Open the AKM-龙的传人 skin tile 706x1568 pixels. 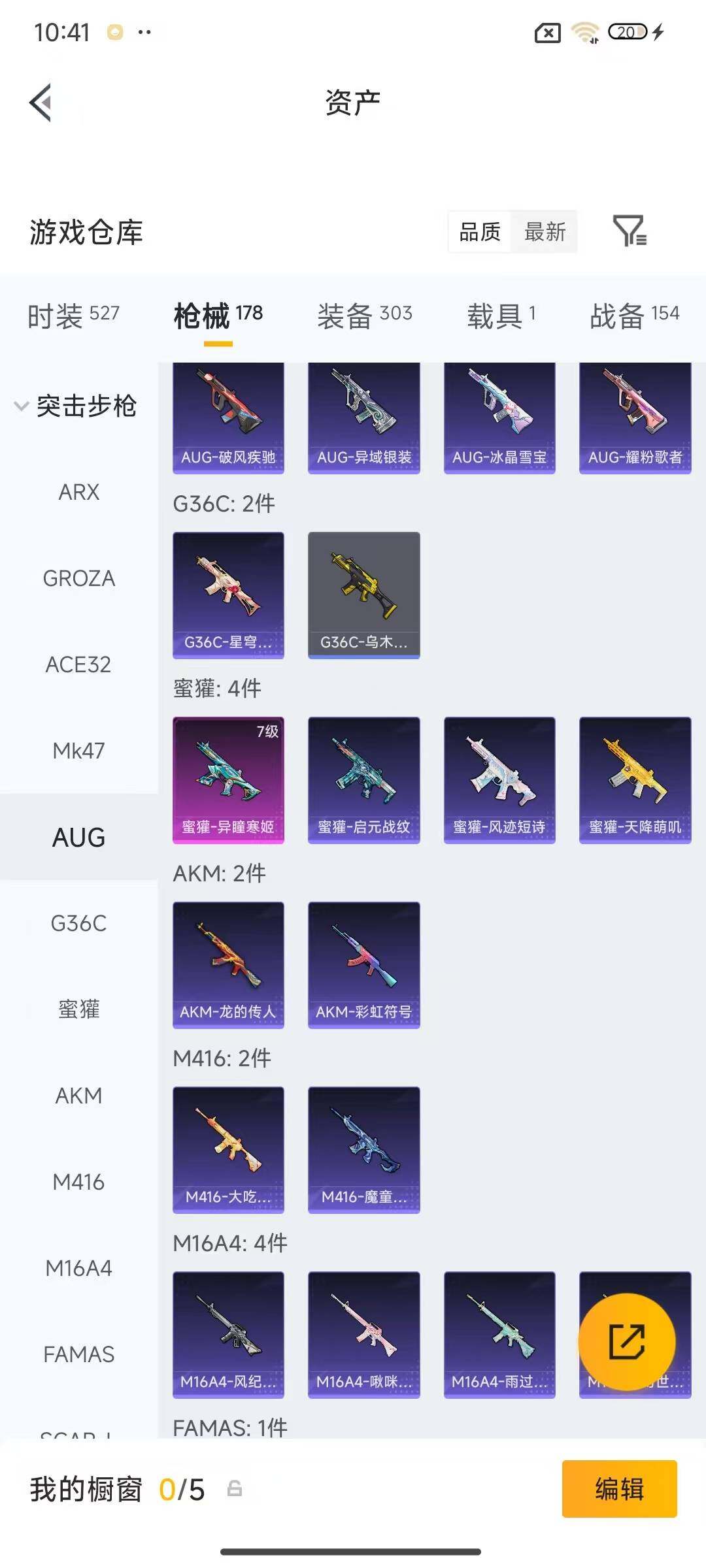(228, 965)
